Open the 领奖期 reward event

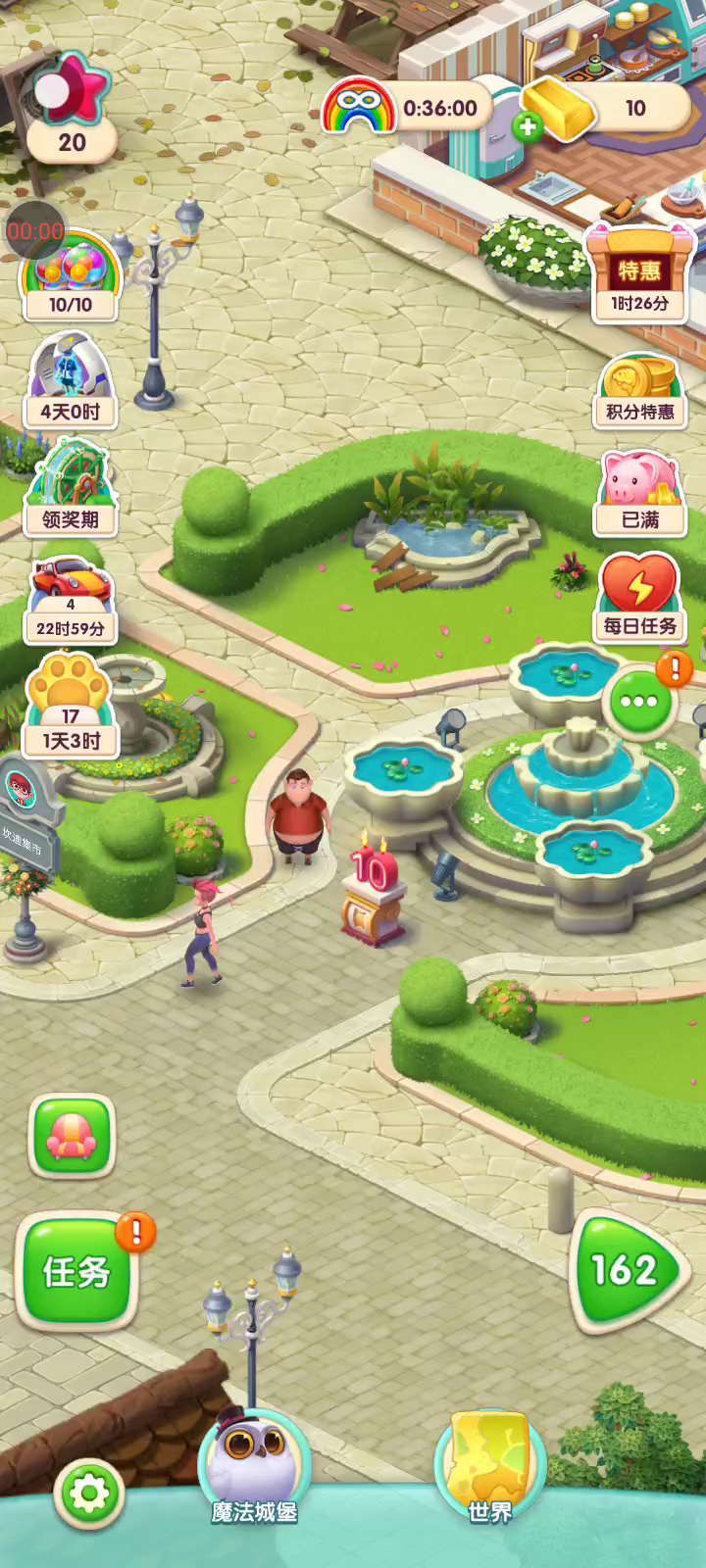point(71,492)
